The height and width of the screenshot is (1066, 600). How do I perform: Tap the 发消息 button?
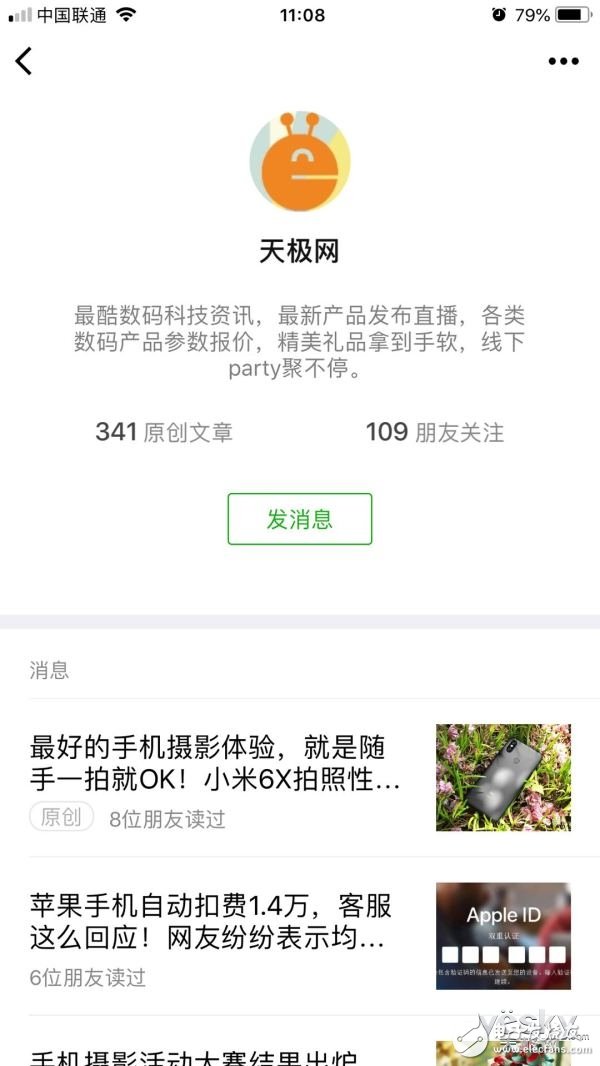coord(299,519)
